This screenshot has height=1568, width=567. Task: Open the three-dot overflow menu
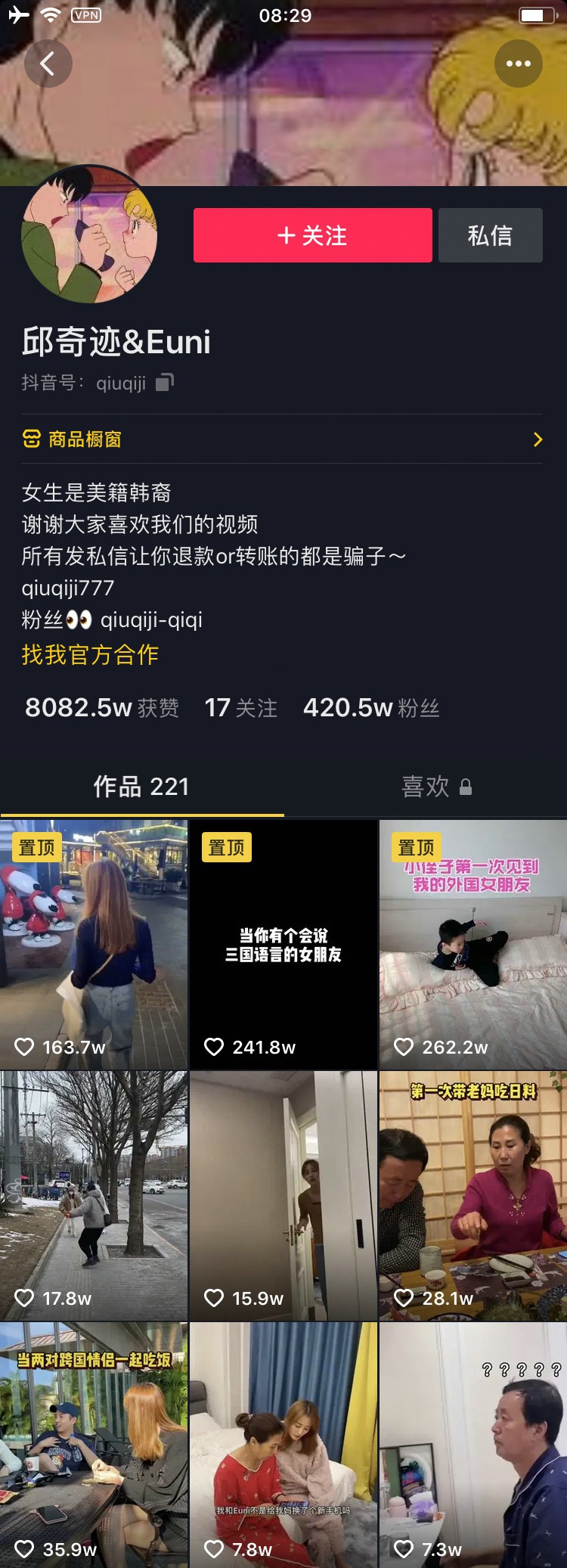point(518,64)
